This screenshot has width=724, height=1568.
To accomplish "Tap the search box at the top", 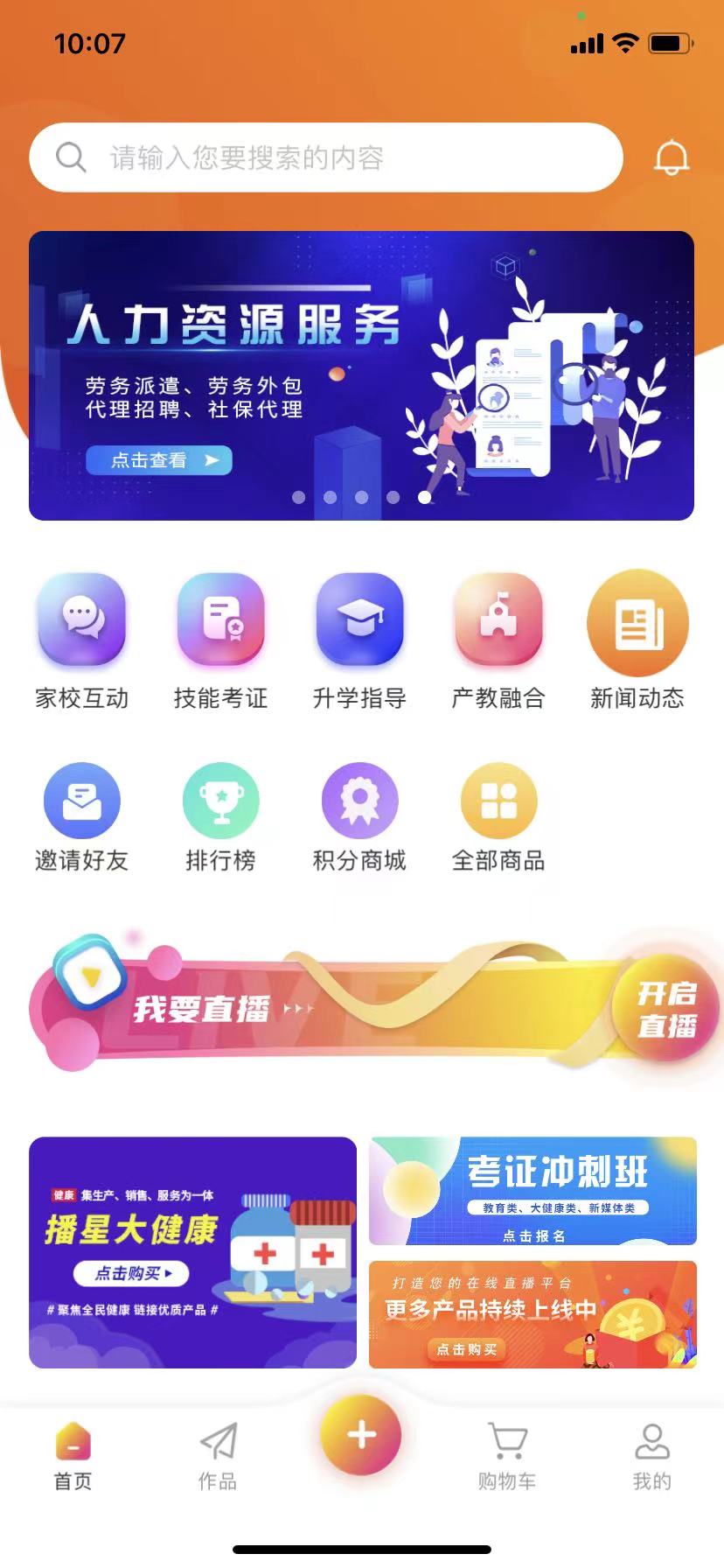I will point(325,157).
